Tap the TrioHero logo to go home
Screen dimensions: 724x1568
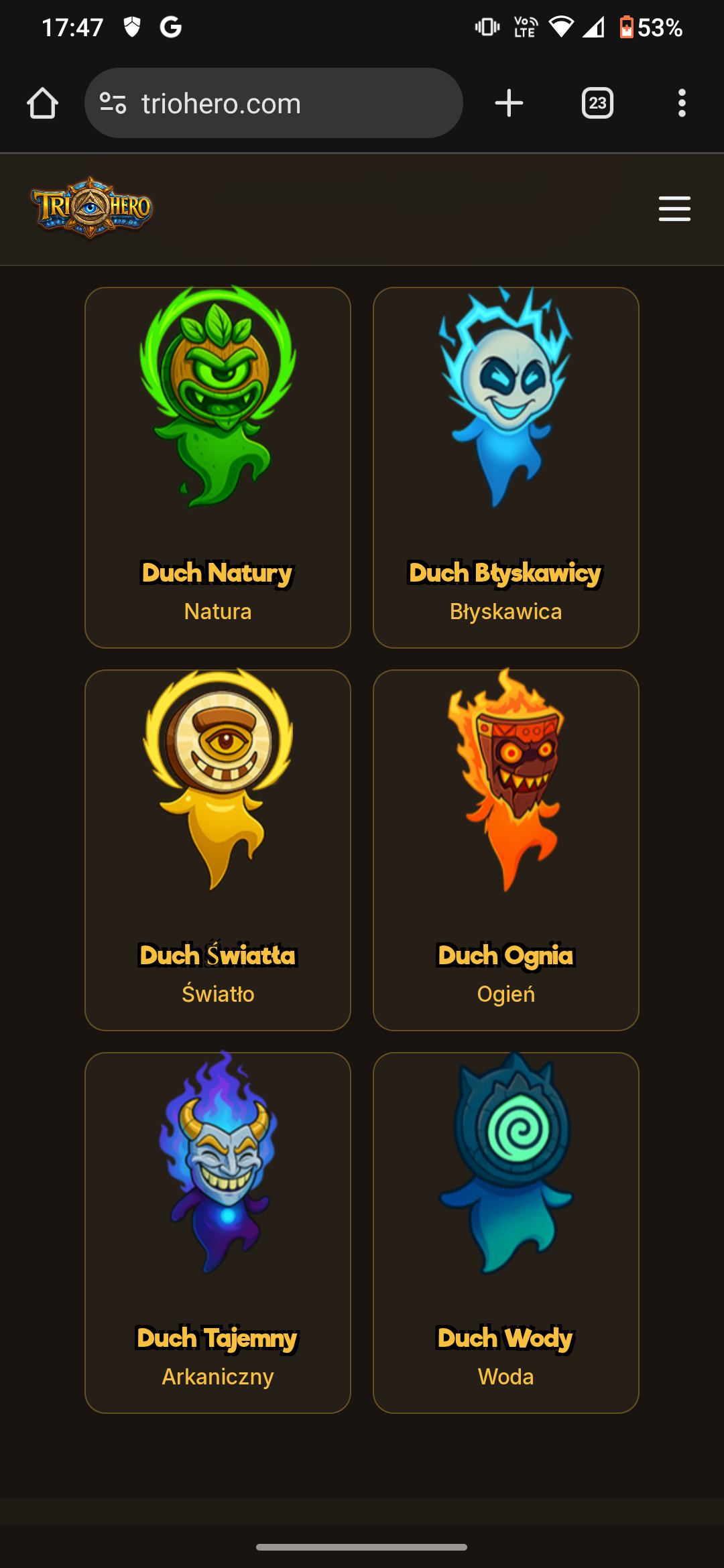click(92, 208)
